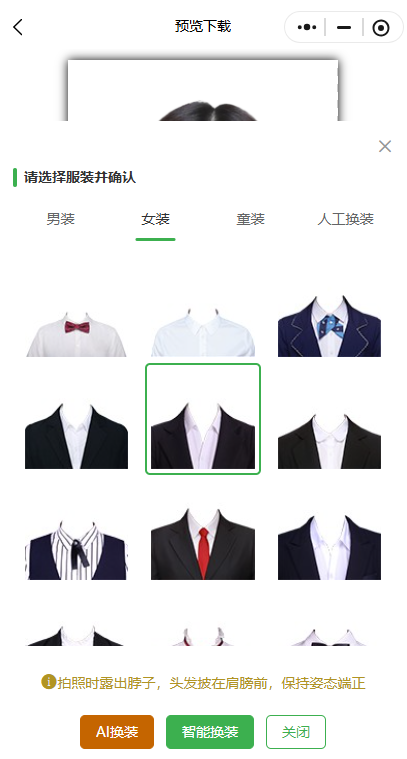Choose the striped shirt with navy vest

pyautogui.click(x=76, y=549)
